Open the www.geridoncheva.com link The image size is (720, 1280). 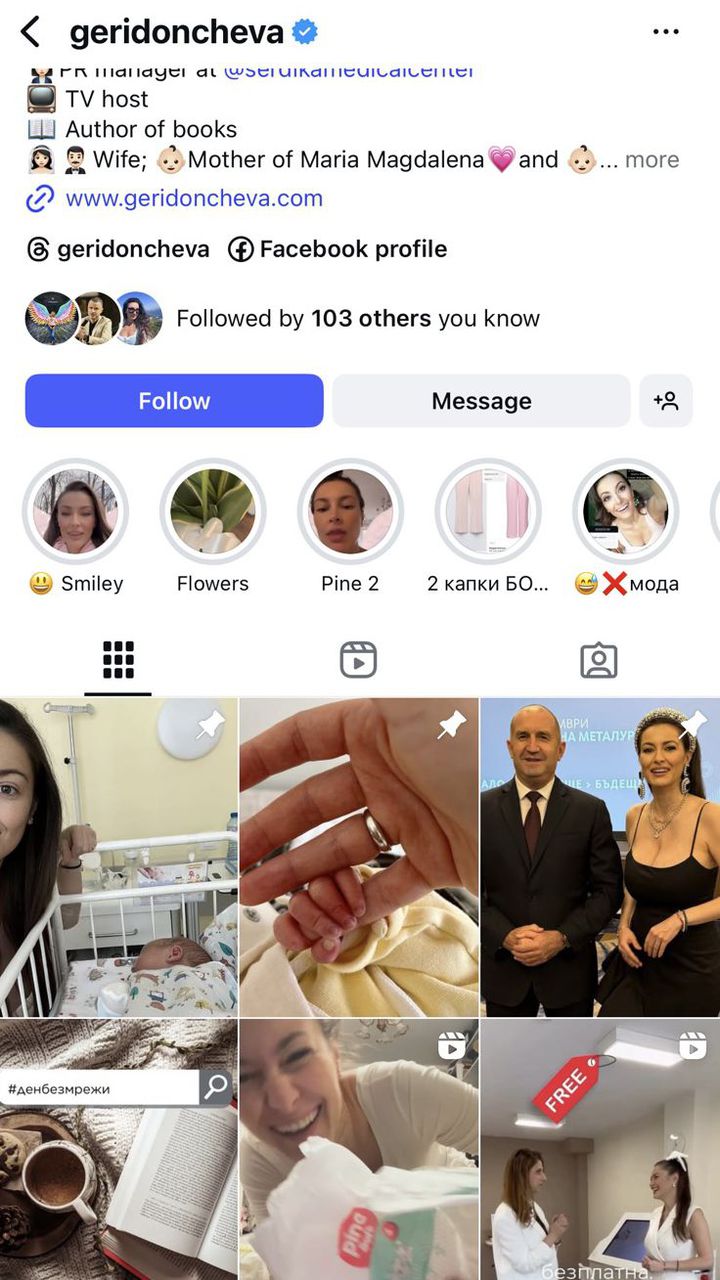pos(194,198)
